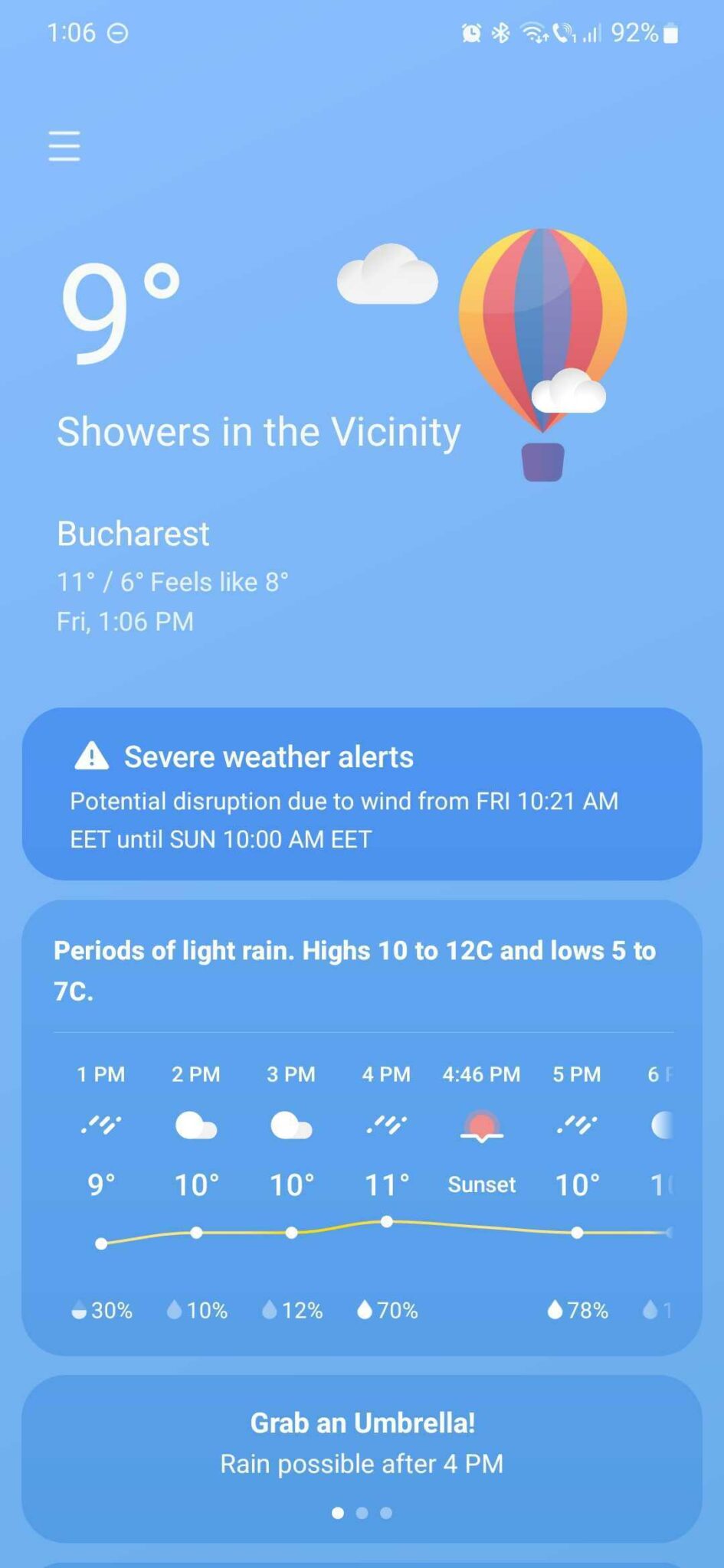This screenshot has width=724, height=1568.
Task: Tap the Grab an Umbrella! card
Action: [x=362, y=1443]
